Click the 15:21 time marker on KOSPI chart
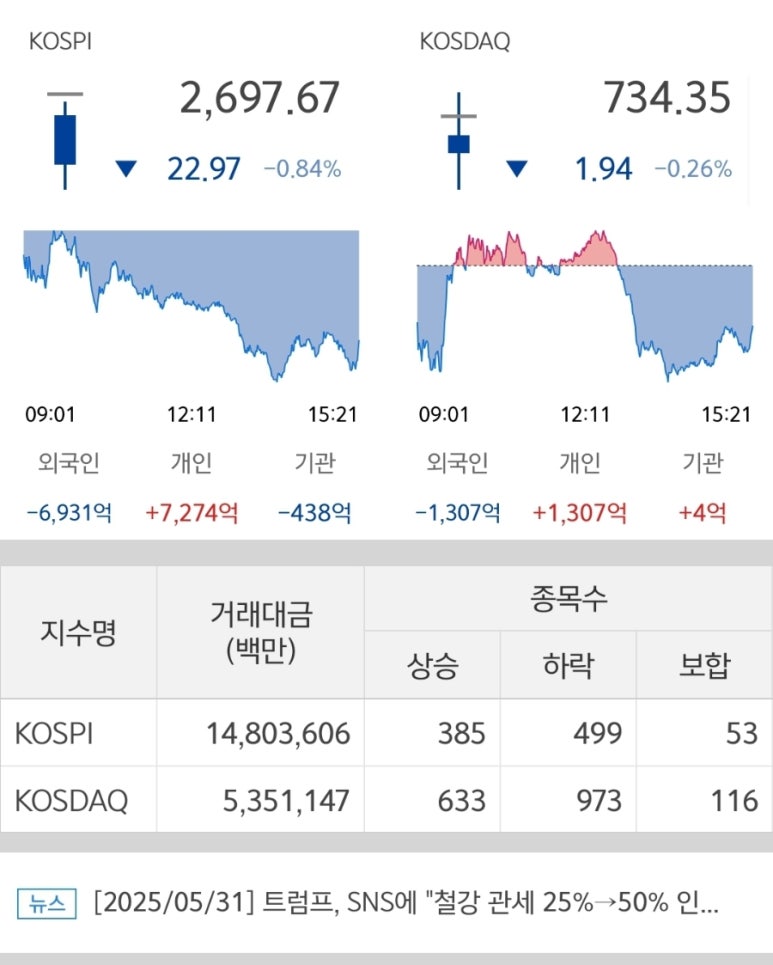The width and height of the screenshot is (773, 965). click(x=334, y=413)
